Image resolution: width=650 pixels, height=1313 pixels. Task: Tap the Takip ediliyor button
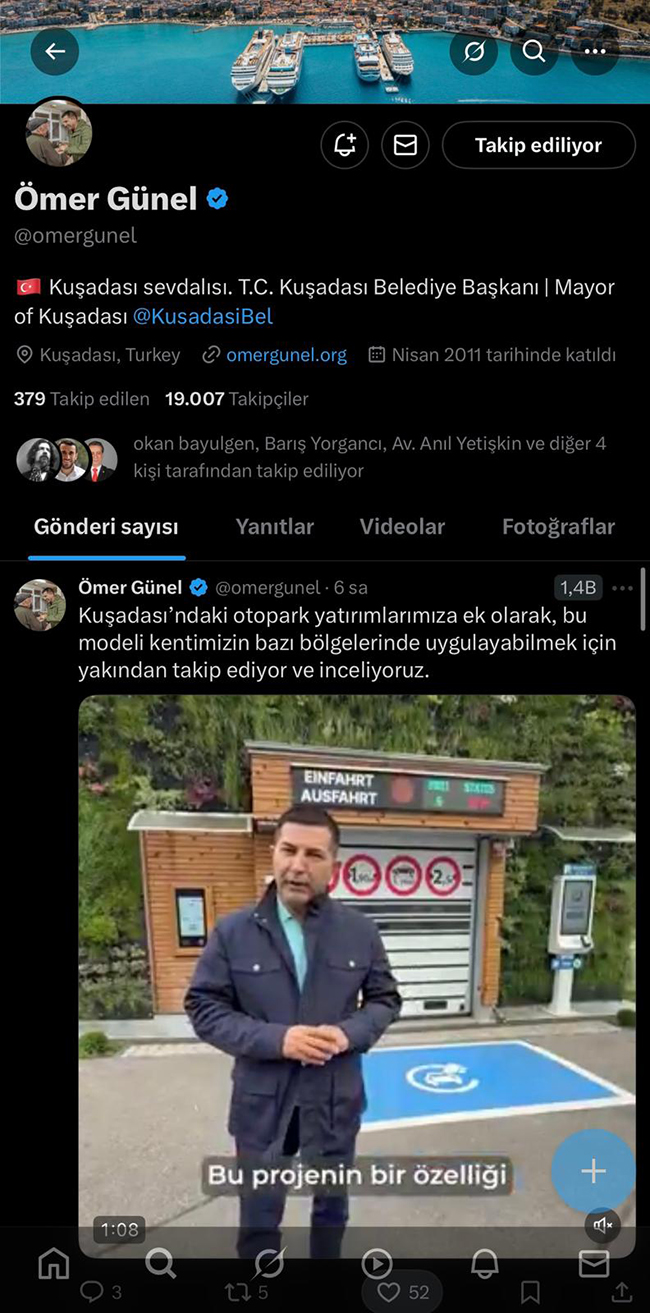(x=538, y=145)
